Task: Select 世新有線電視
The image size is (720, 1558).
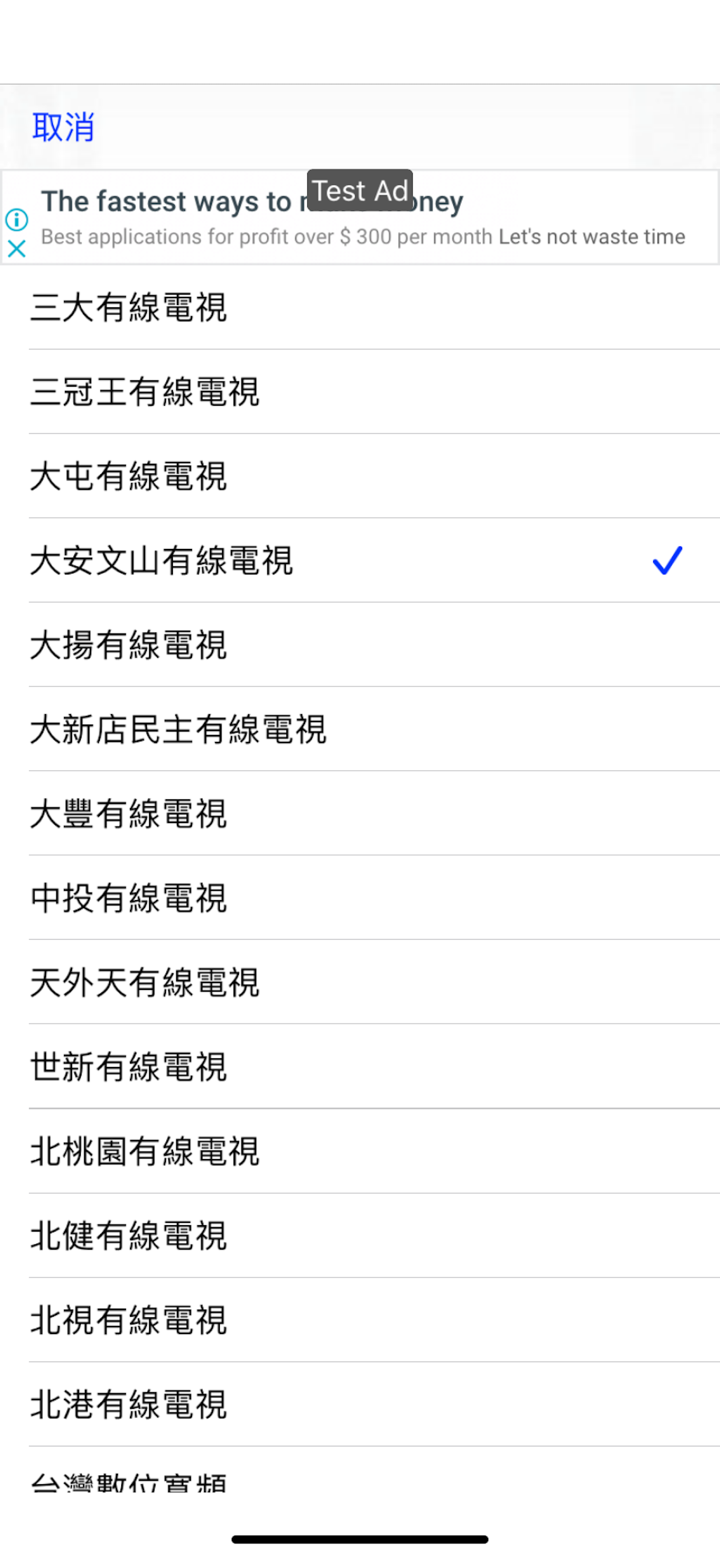Action: pos(128,1067)
